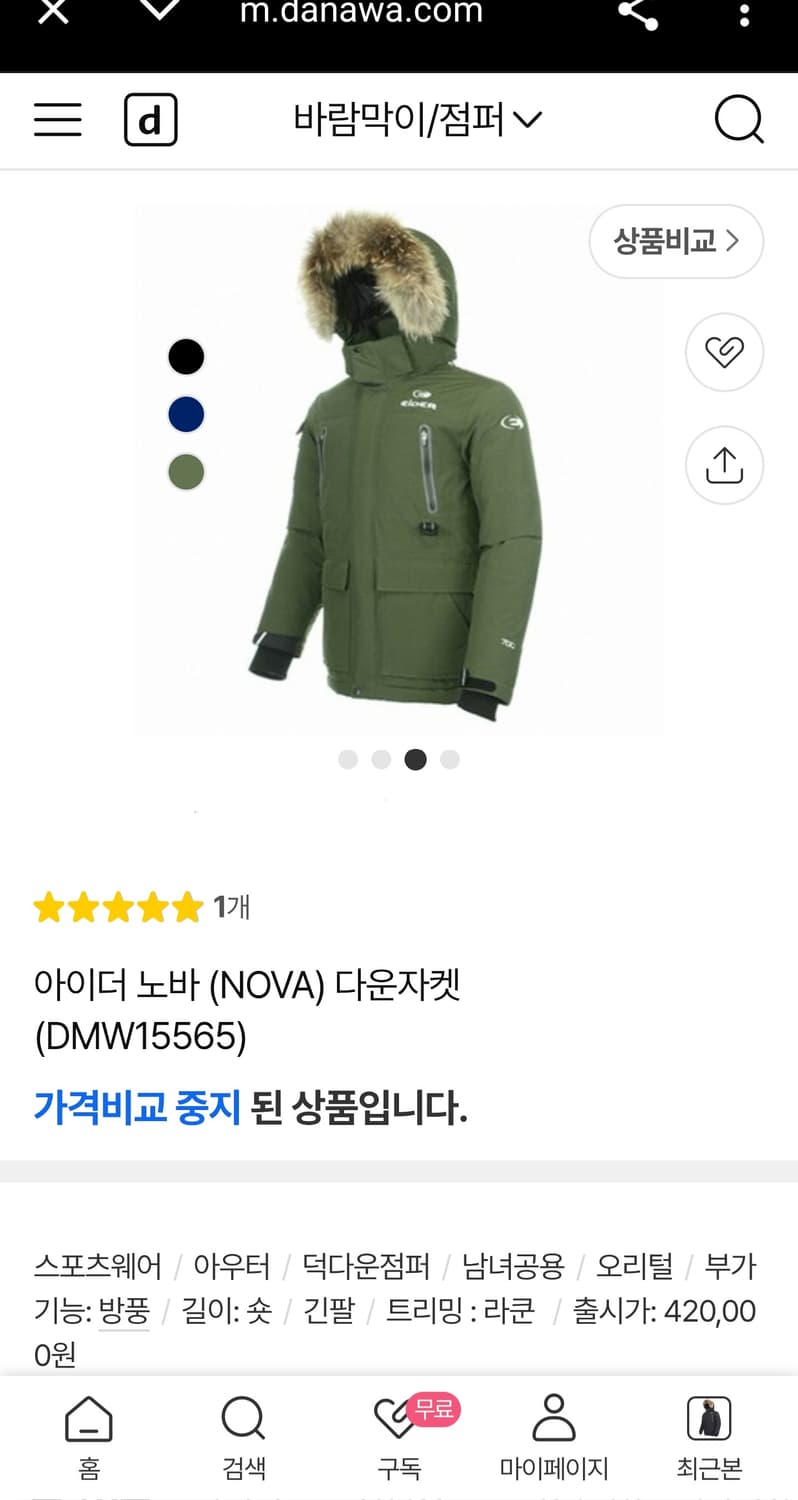Open the search magnifier
This screenshot has height=1500, width=798.
coord(738,120)
